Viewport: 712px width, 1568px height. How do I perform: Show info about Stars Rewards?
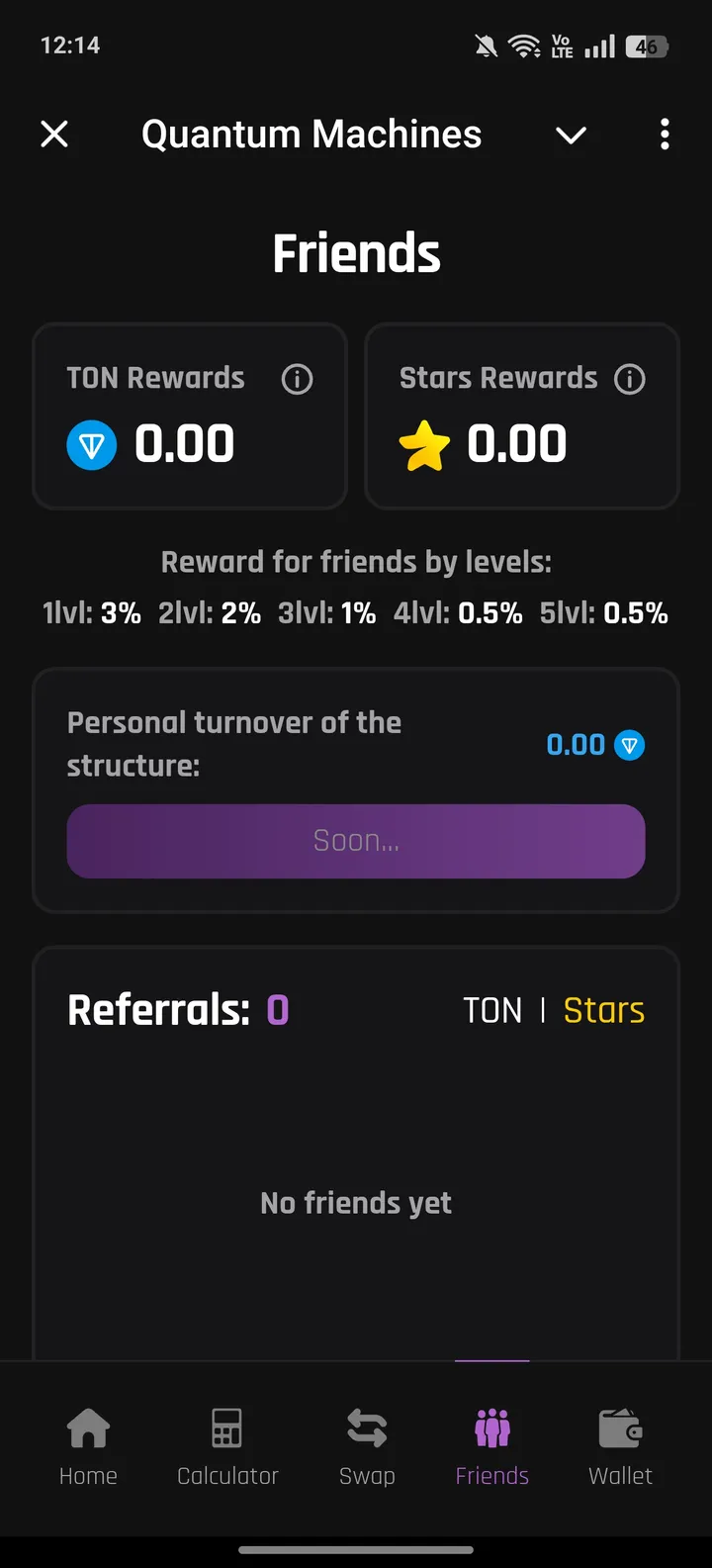630,379
